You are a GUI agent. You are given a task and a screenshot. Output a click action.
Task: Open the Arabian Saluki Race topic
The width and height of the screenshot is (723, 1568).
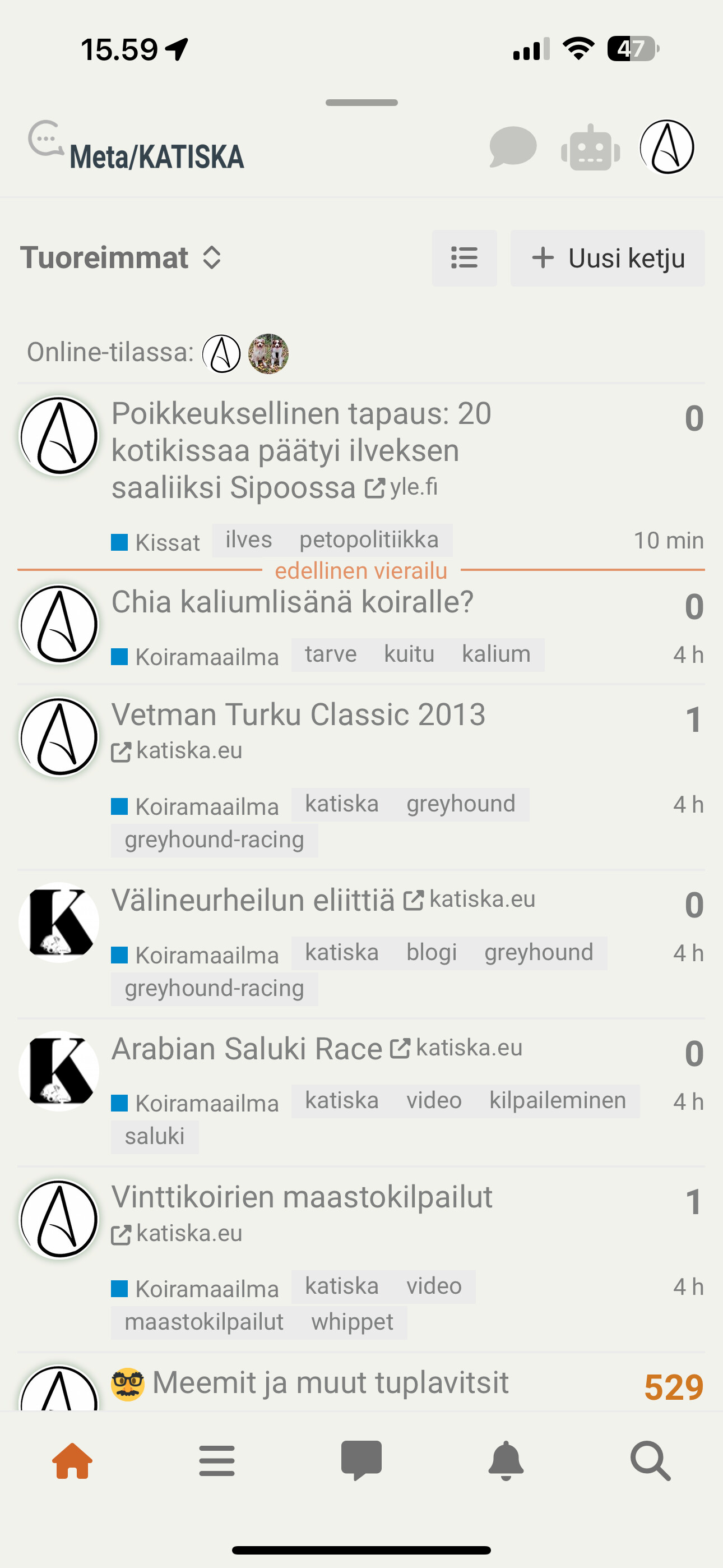point(247,1049)
